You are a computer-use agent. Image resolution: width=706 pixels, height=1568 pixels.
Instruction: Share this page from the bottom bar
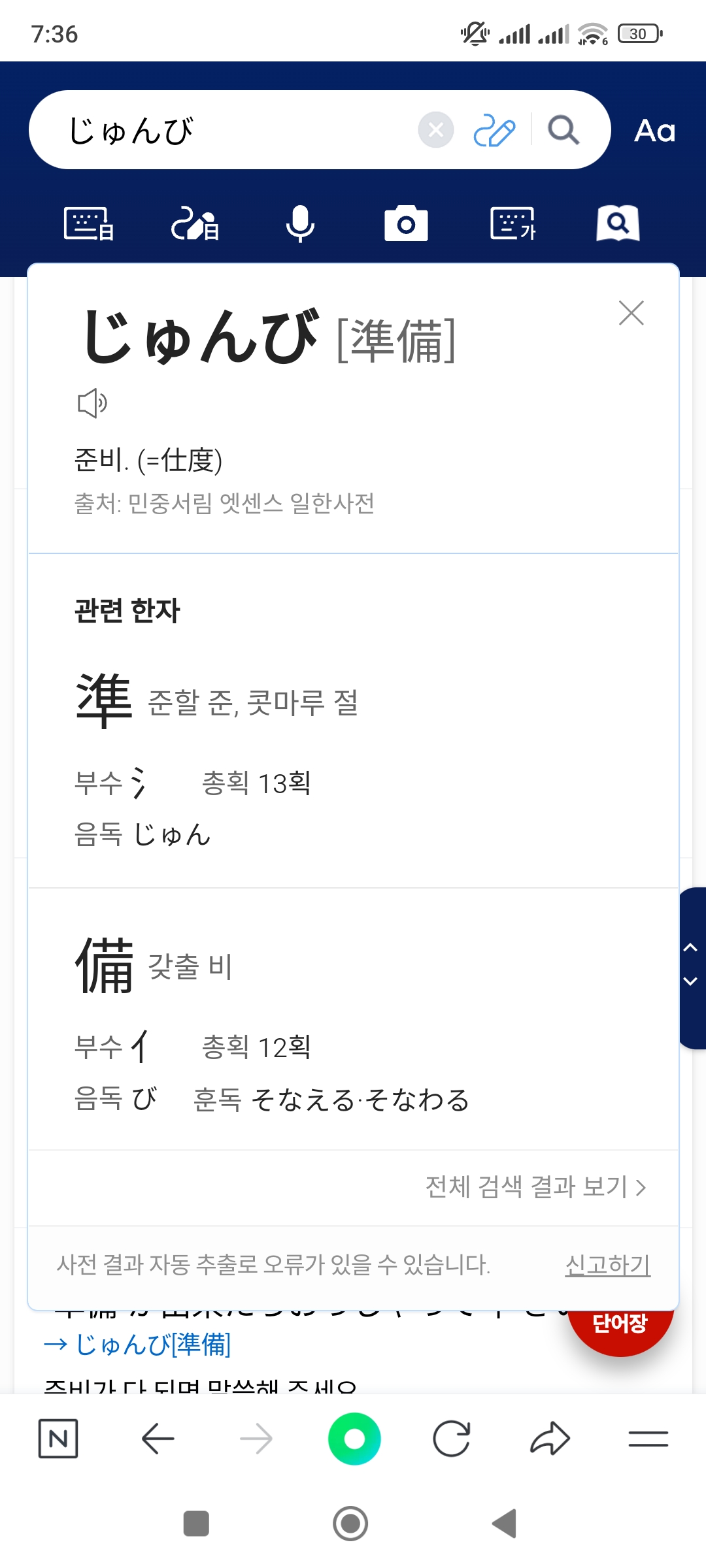[x=550, y=1439]
